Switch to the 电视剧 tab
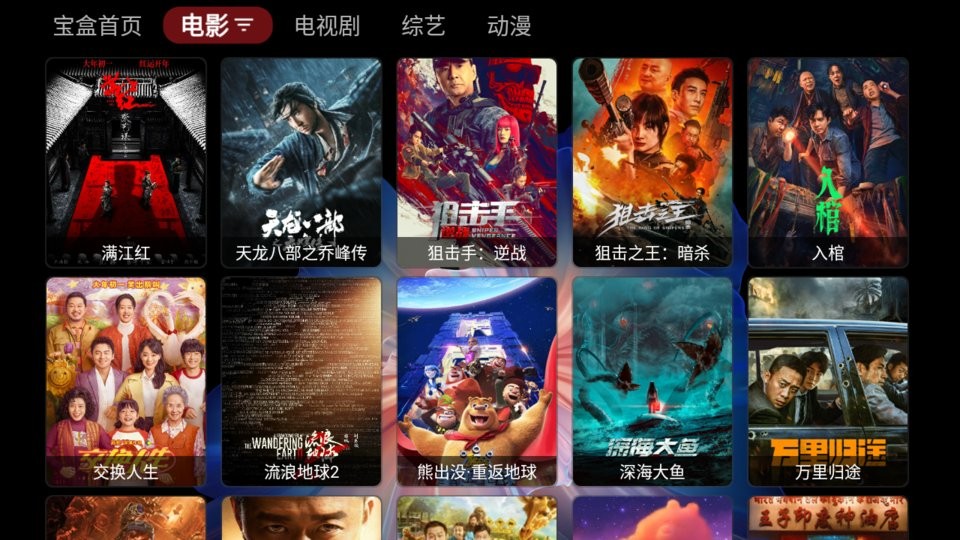Screen dimensions: 960x540 click(327, 26)
